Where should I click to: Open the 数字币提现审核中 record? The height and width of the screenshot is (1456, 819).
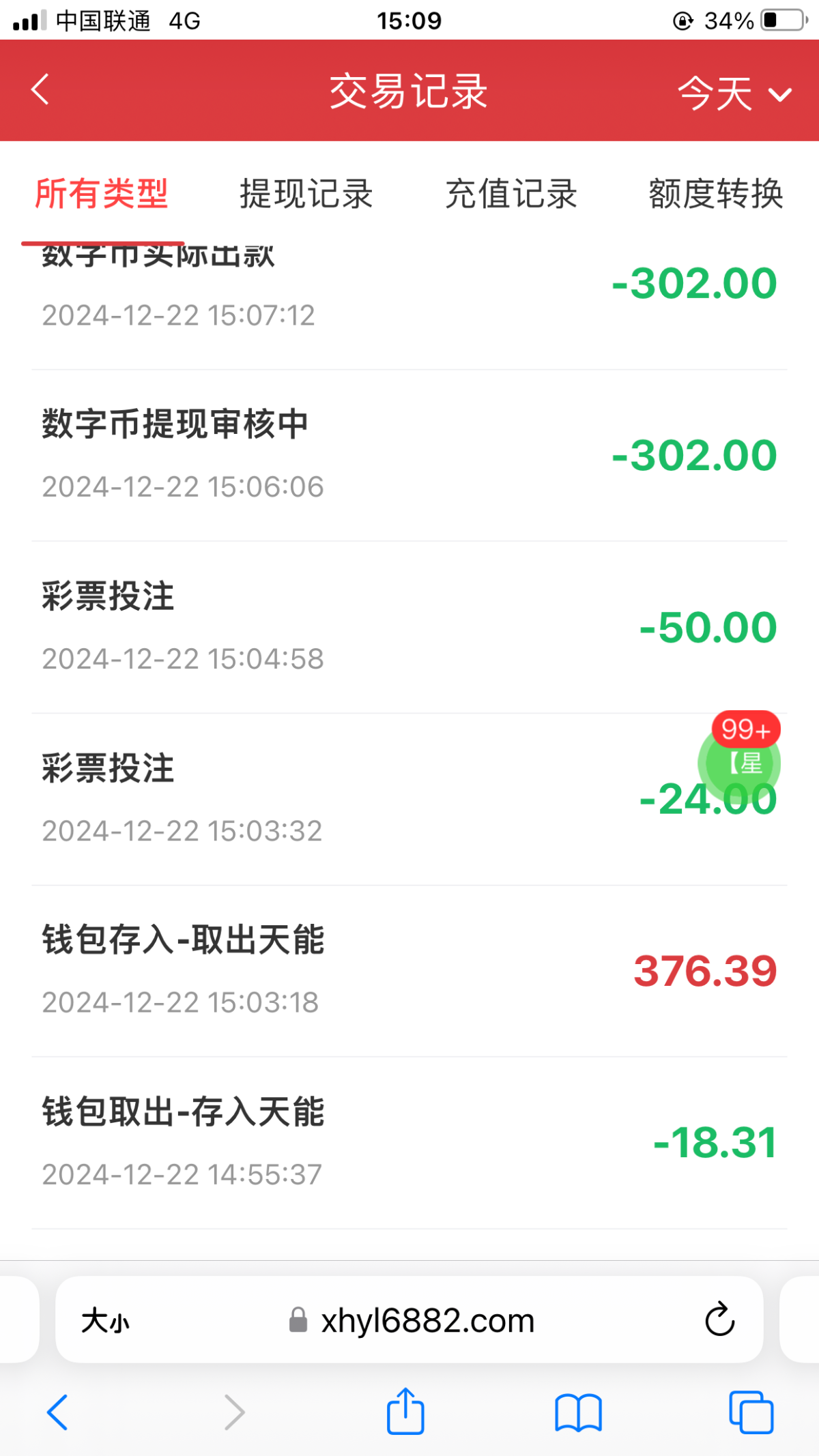point(409,456)
